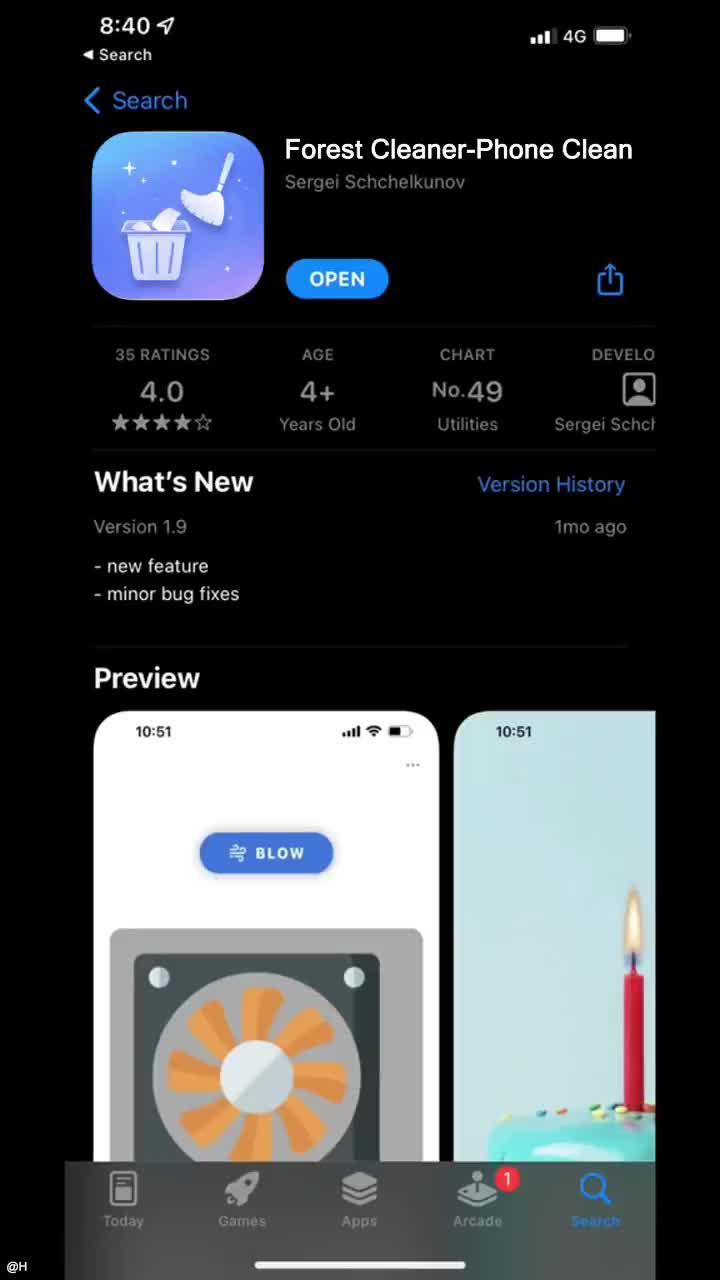View the Version History
720x1280 pixels.
click(x=551, y=484)
